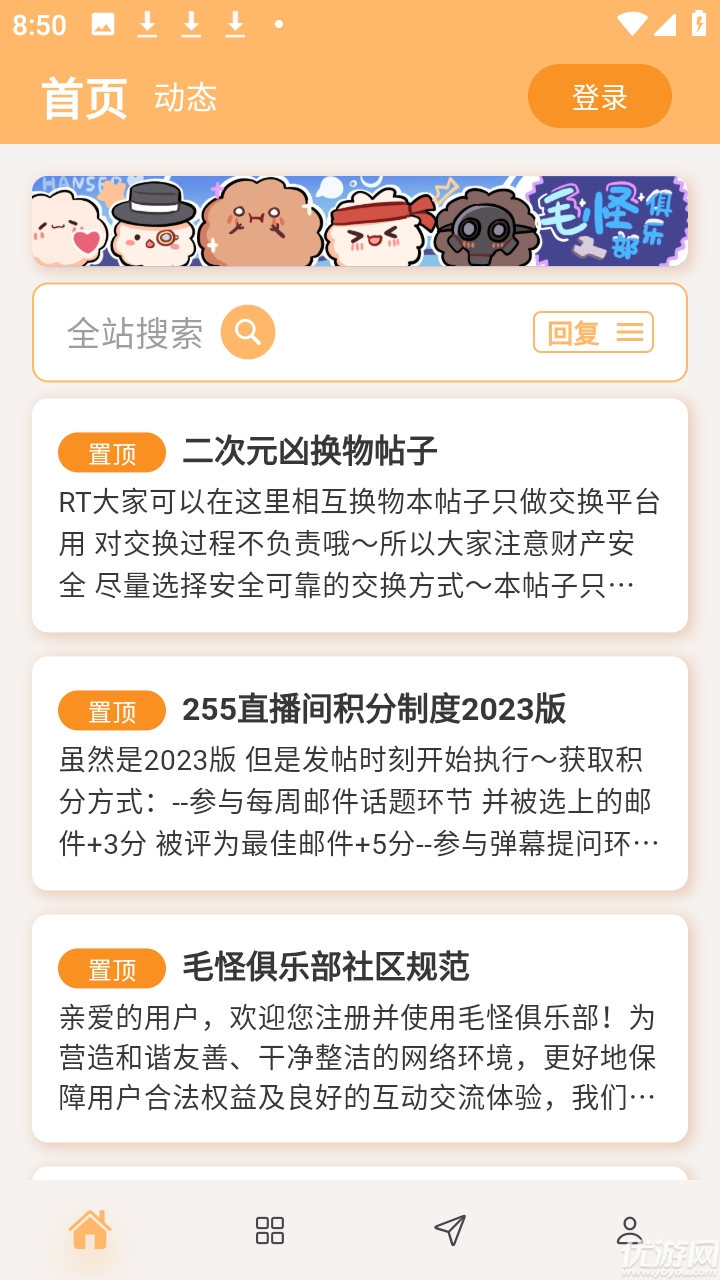
Task: Toggle the 置顶 badge on 毛怪俱乐部社区规范
Action: [x=112, y=968]
